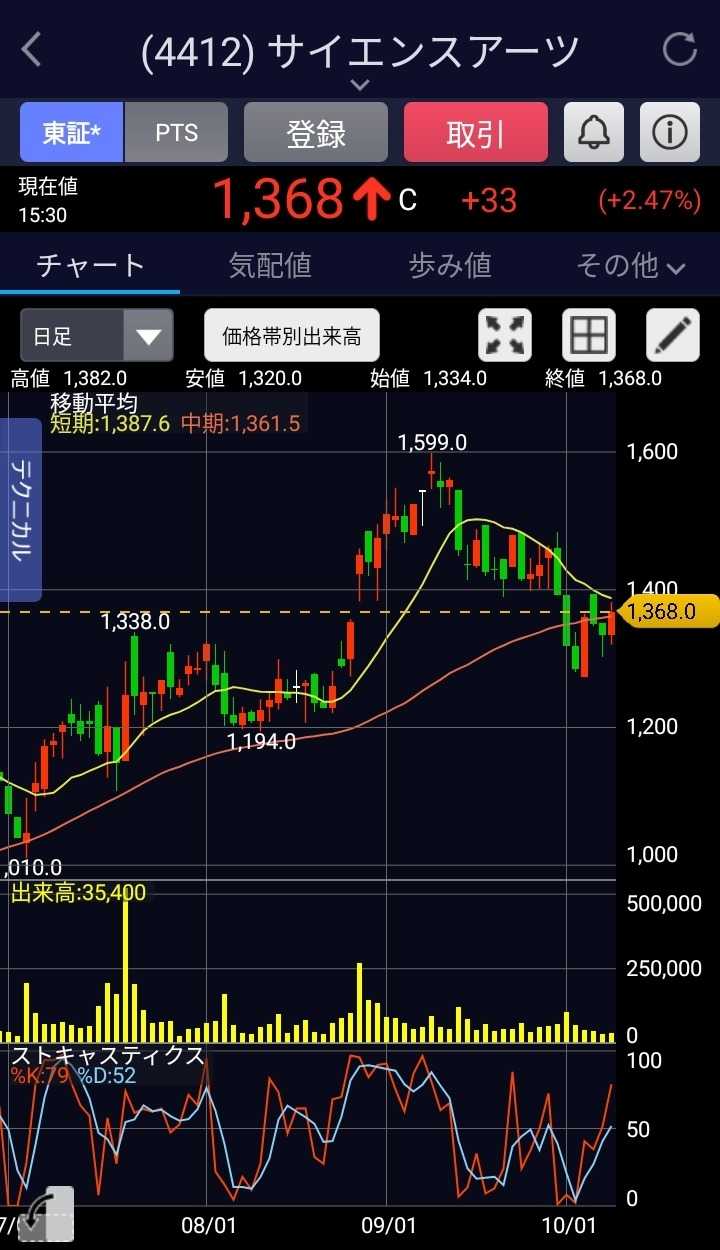
Task: Expand the その他 menu
Action: pos(630,265)
